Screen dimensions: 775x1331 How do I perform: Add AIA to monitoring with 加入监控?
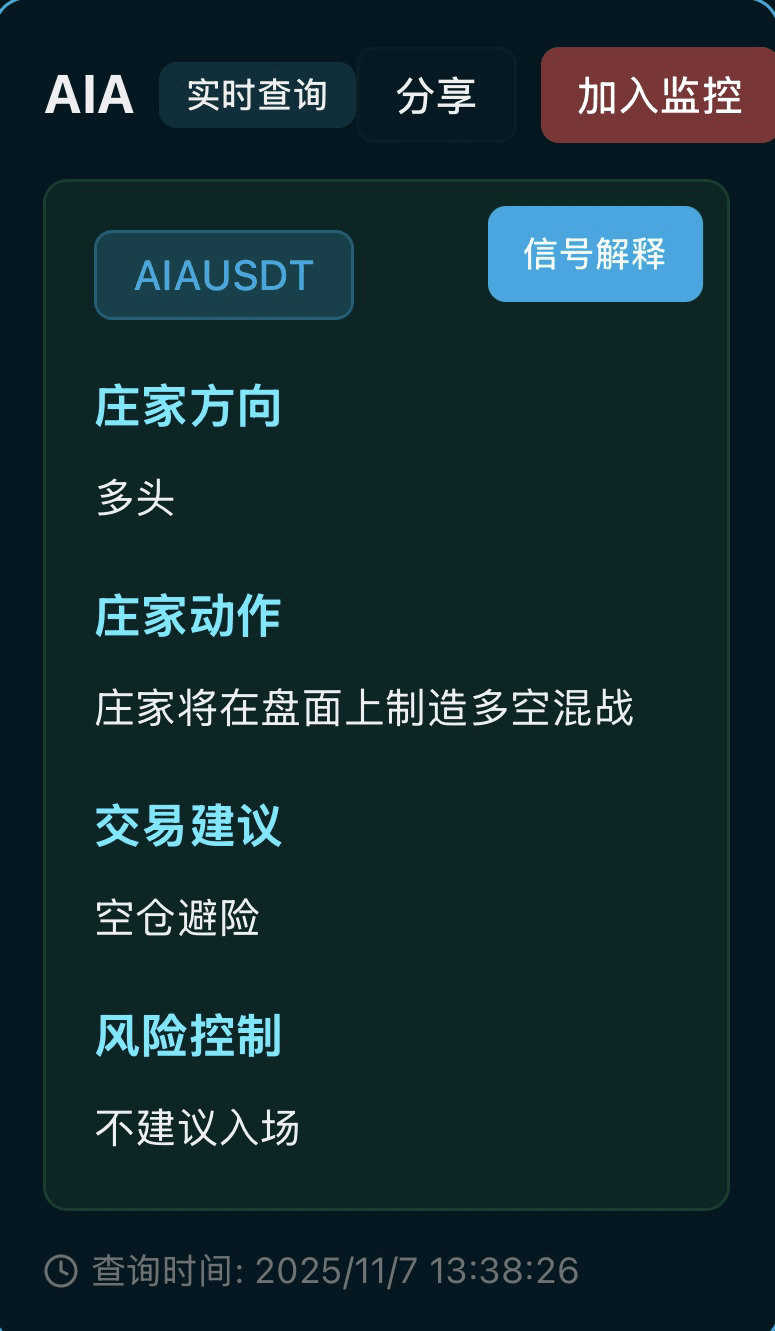[x=658, y=95]
